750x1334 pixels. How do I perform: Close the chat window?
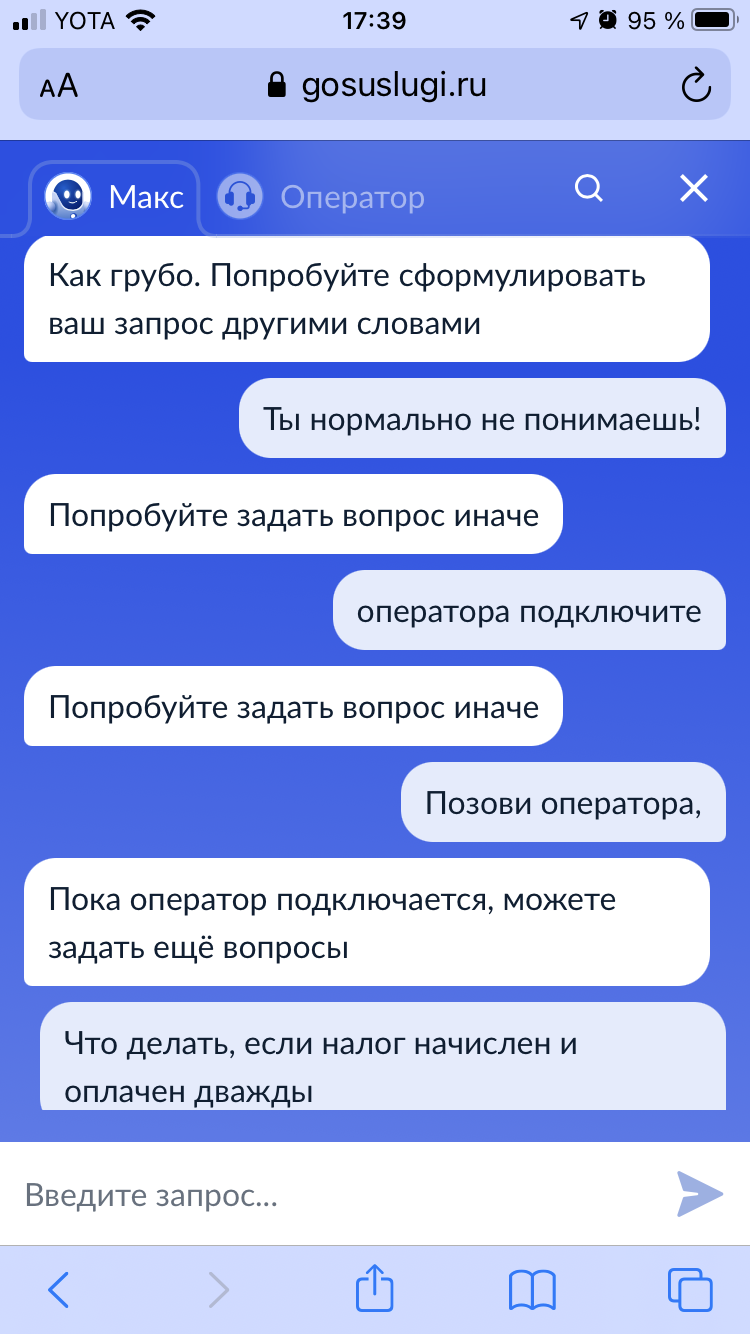[x=693, y=188]
